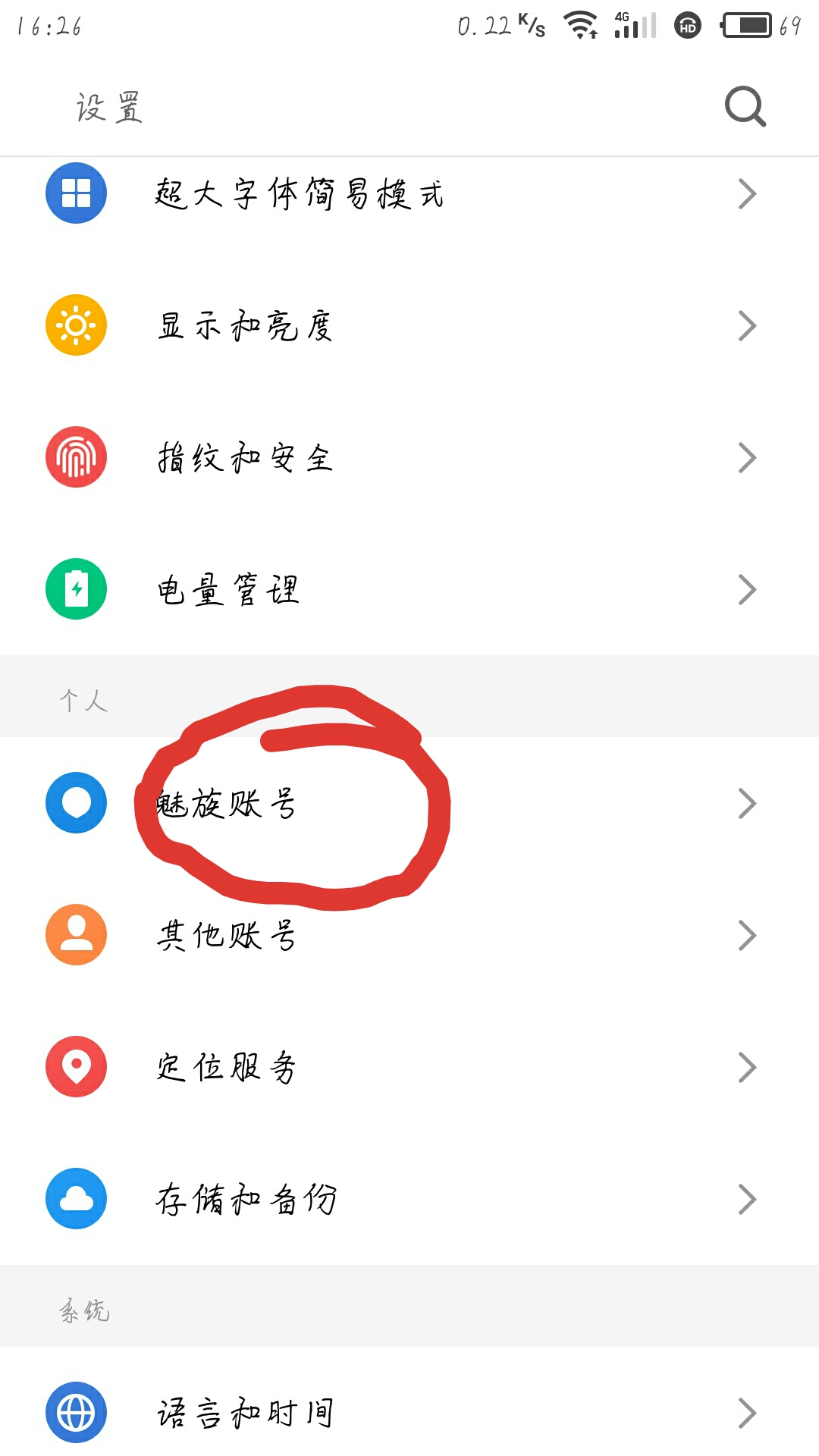Image resolution: width=819 pixels, height=1456 pixels.
Task: Tap the HD indicator in the status bar
Action: tap(686, 25)
